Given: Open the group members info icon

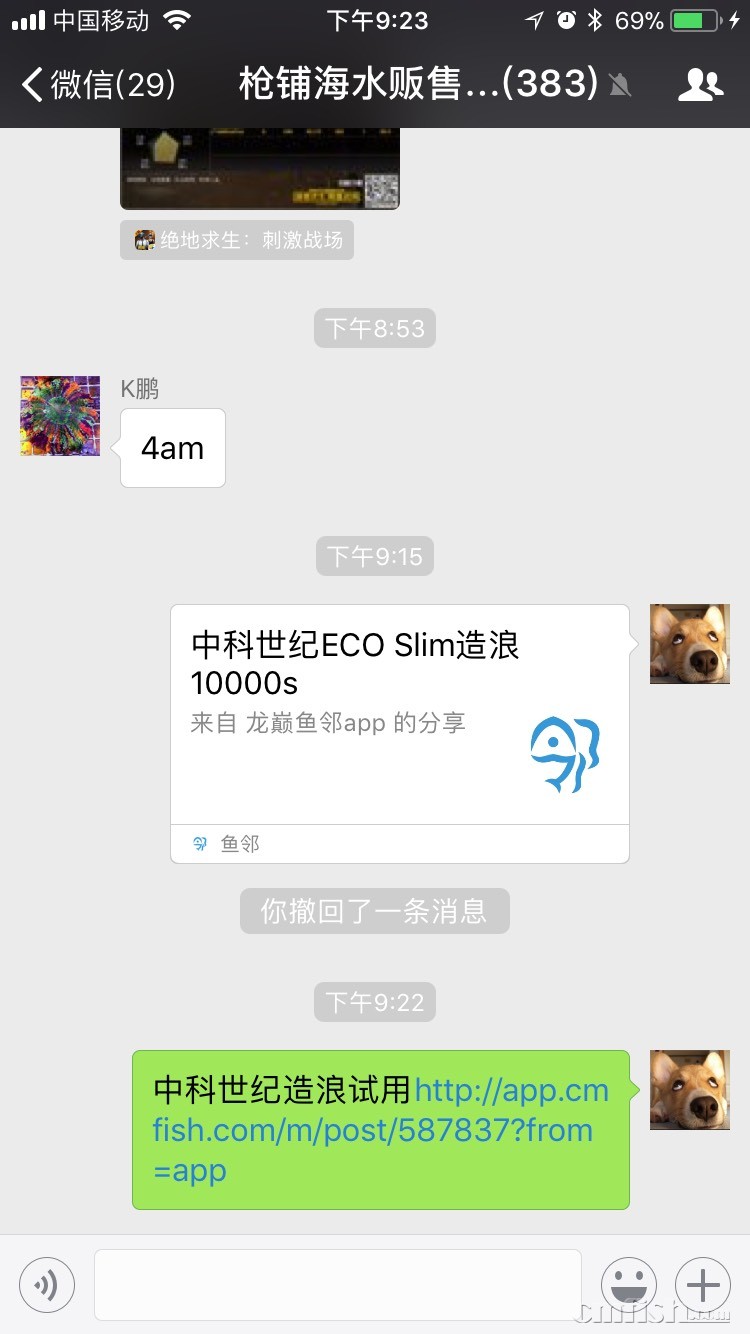Looking at the screenshot, I should (x=699, y=85).
